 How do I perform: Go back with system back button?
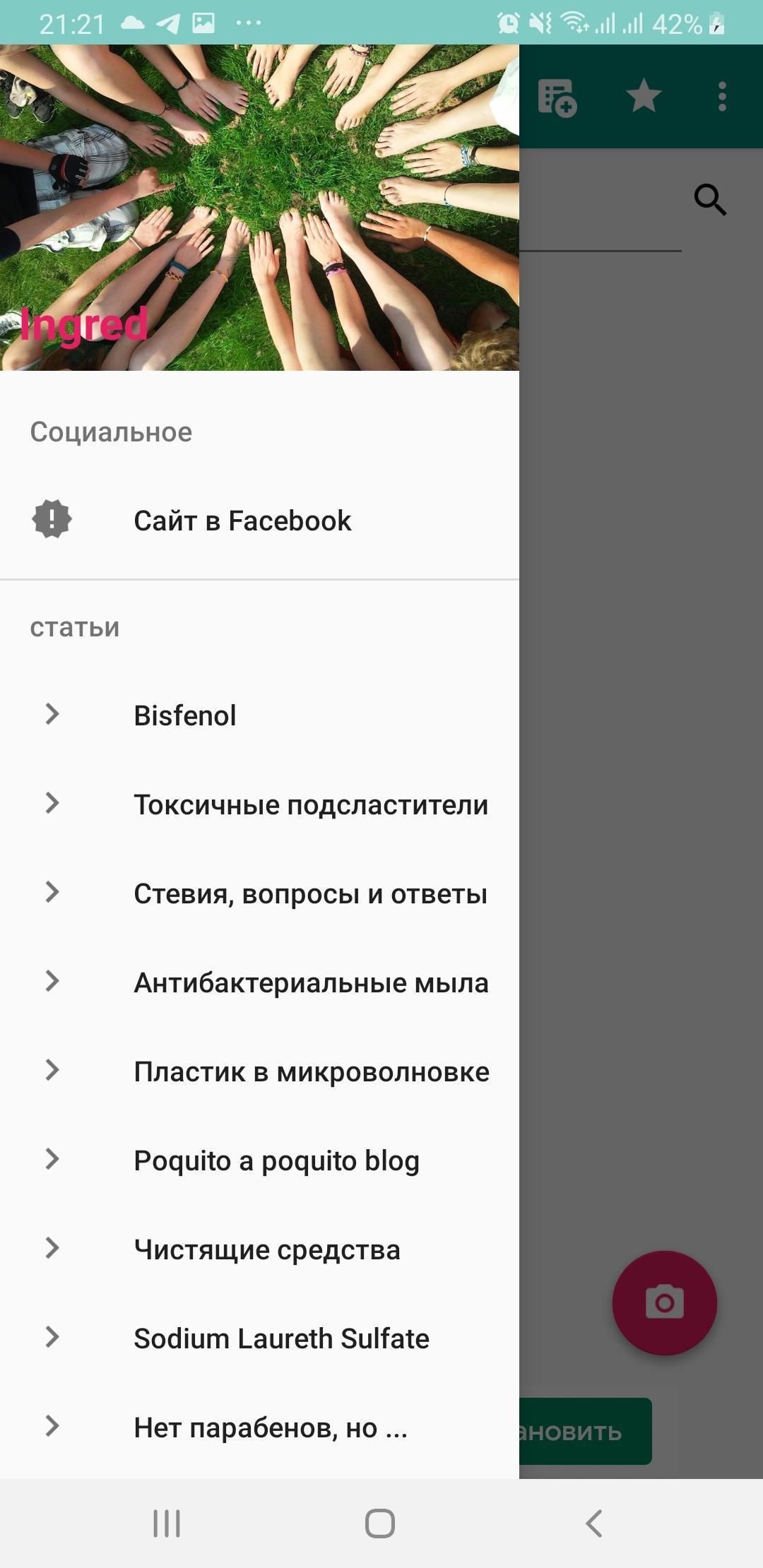(594, 1524)
